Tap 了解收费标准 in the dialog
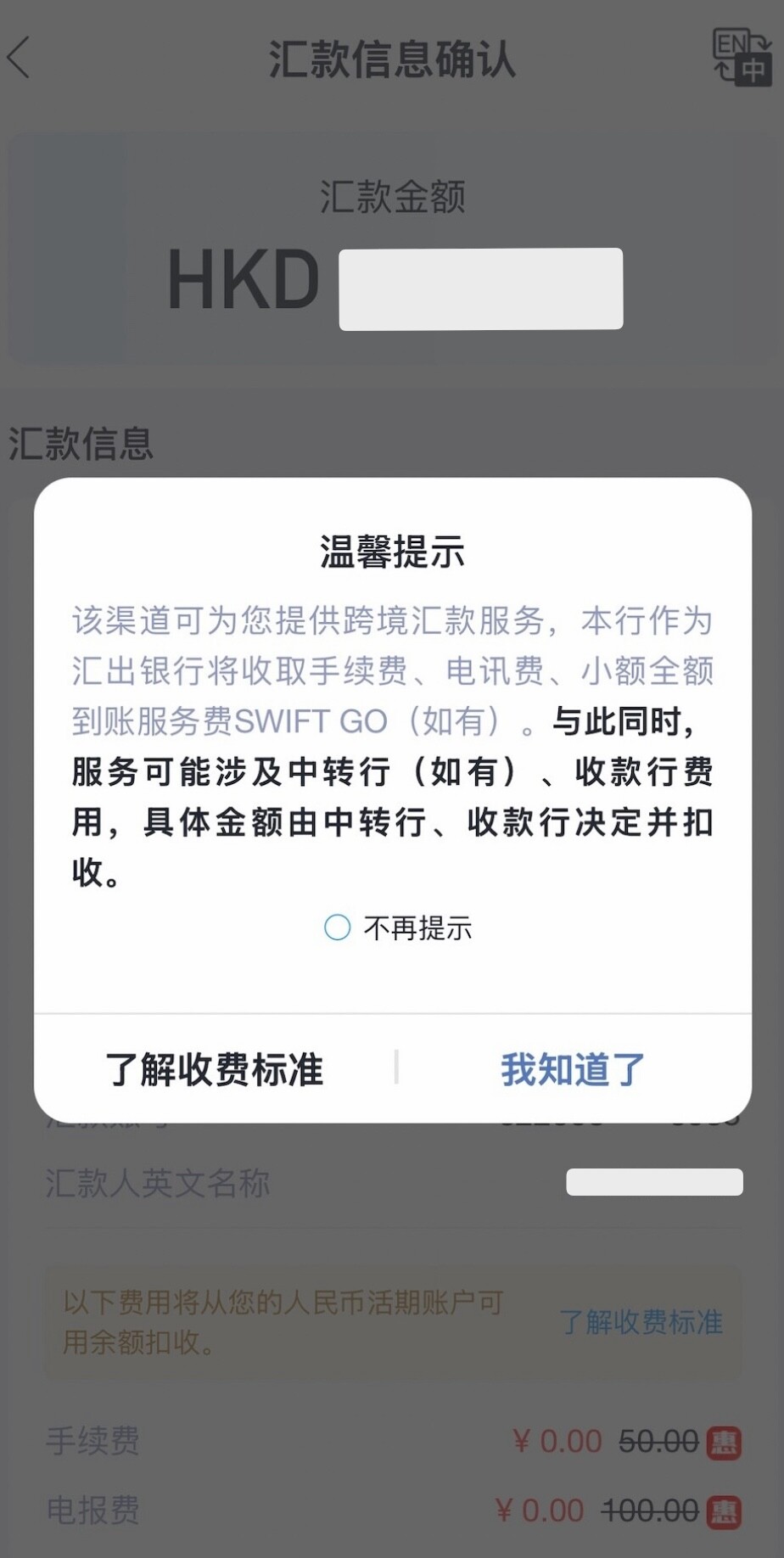The height and width of the screenshot is (1558, 784). pyautogui.click(x=216, y=1069)
